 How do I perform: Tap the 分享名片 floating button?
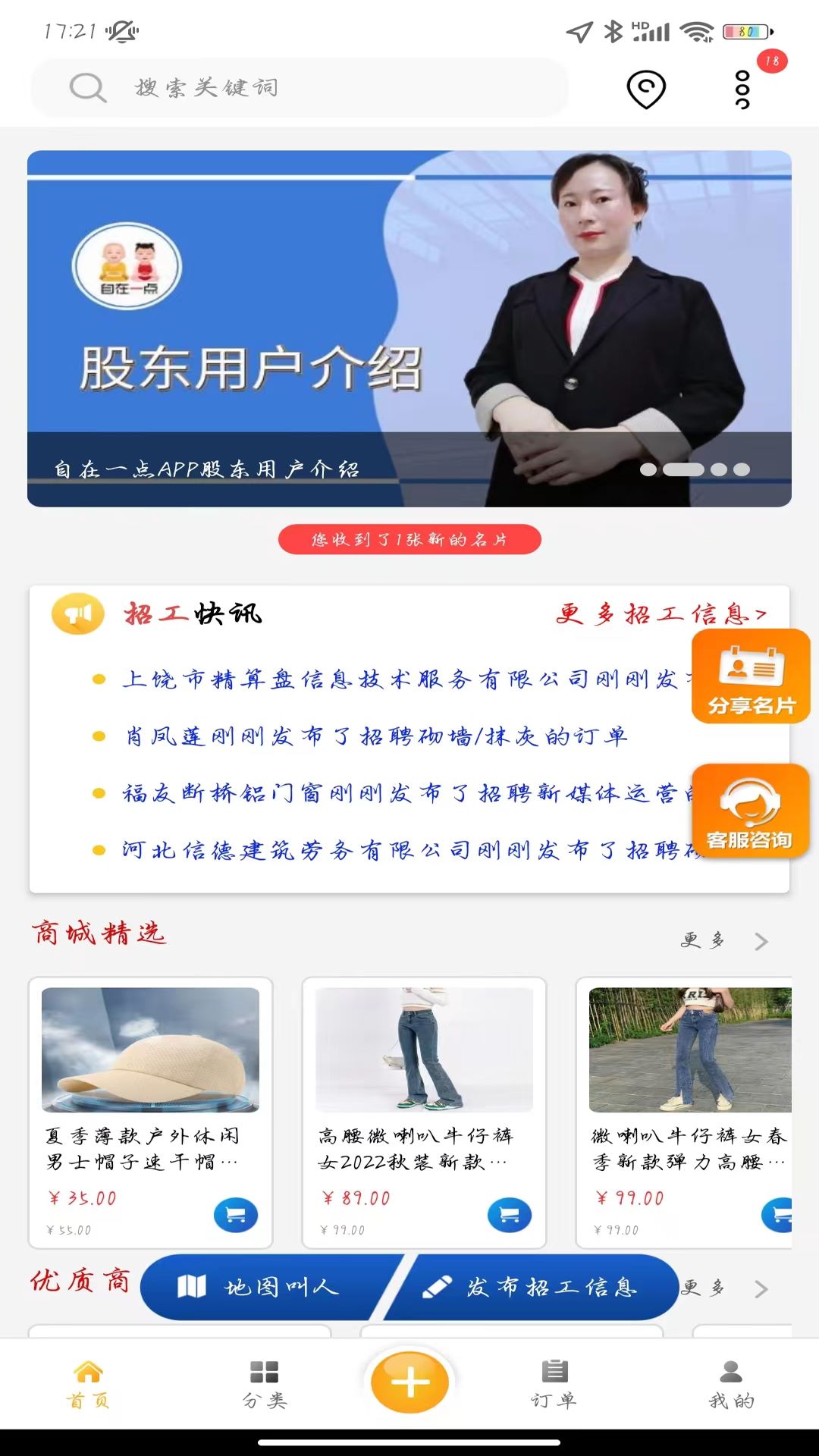click(750, 676)
